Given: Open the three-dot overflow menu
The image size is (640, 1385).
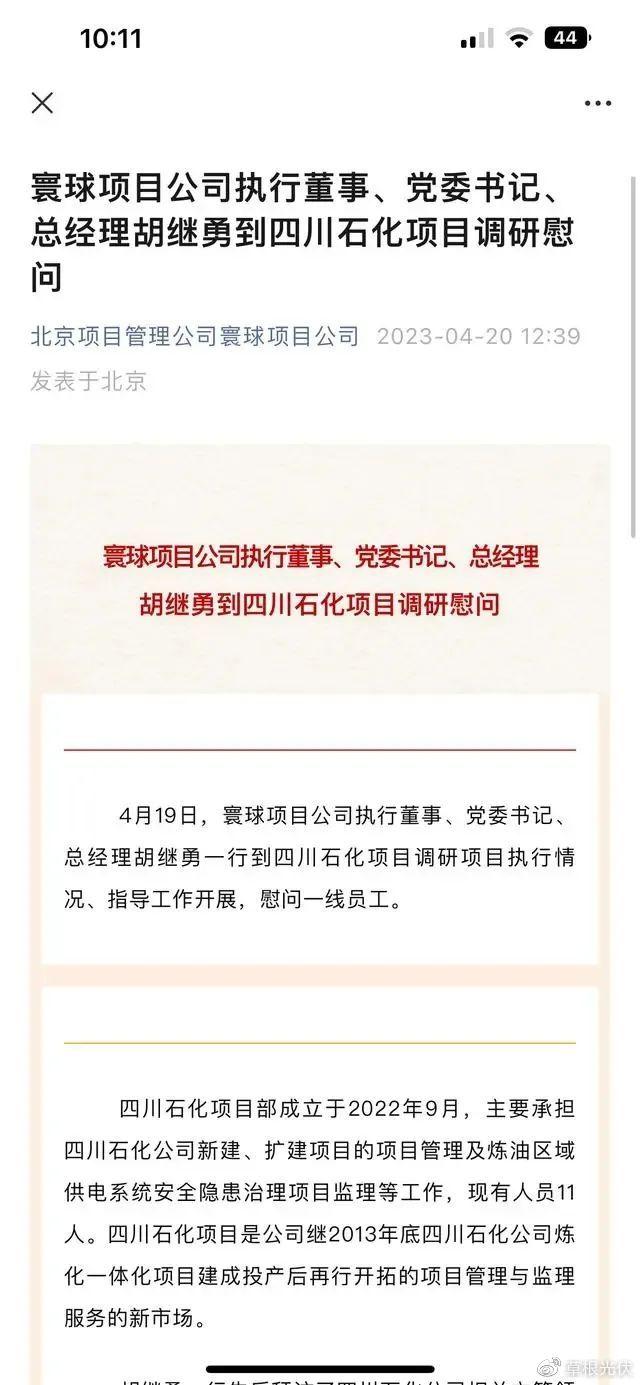Looking at the screenshot, I should coord(597,103).
